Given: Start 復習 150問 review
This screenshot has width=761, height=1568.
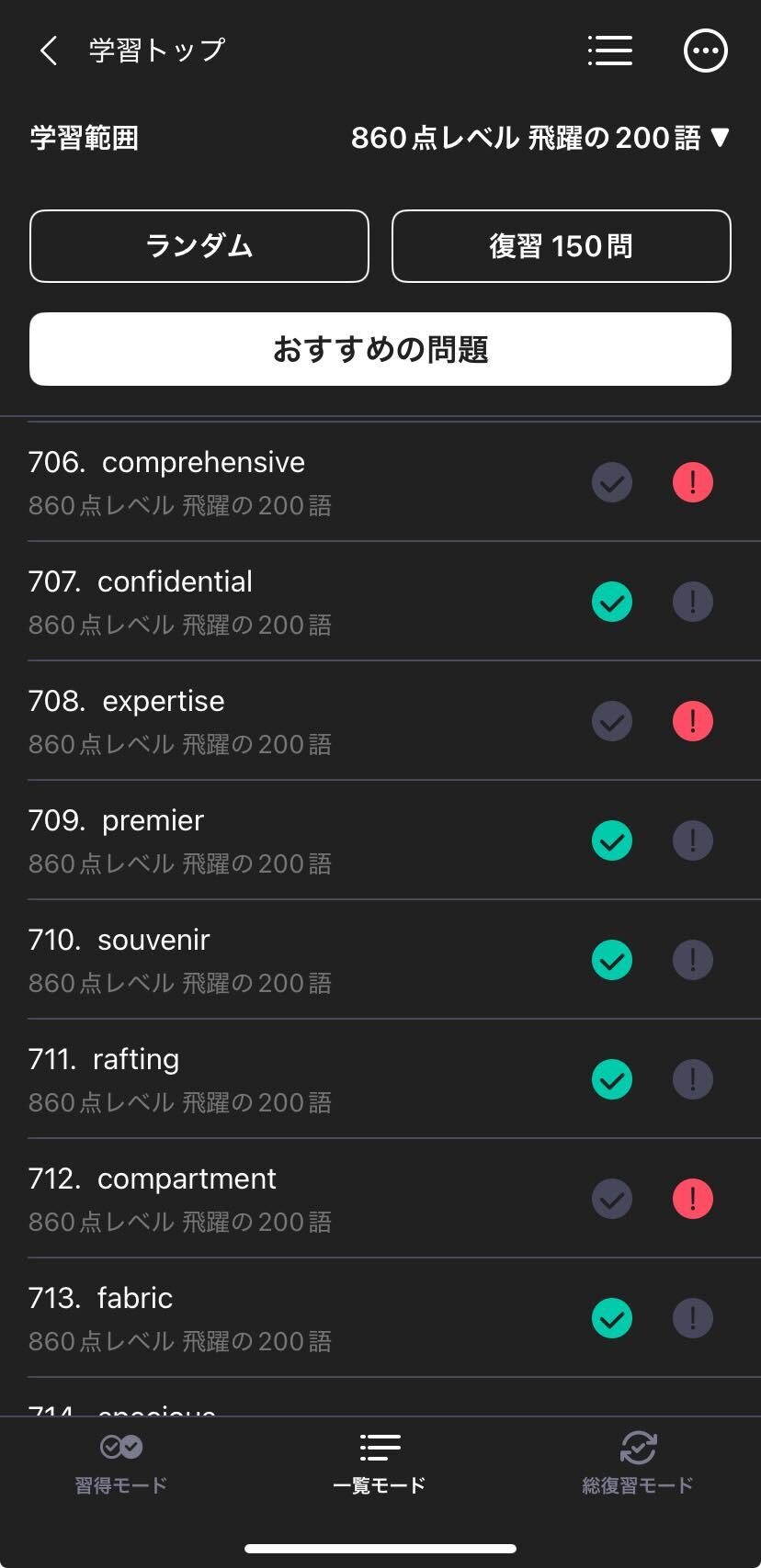Looking at the screenshot, I should click(562, 246).
